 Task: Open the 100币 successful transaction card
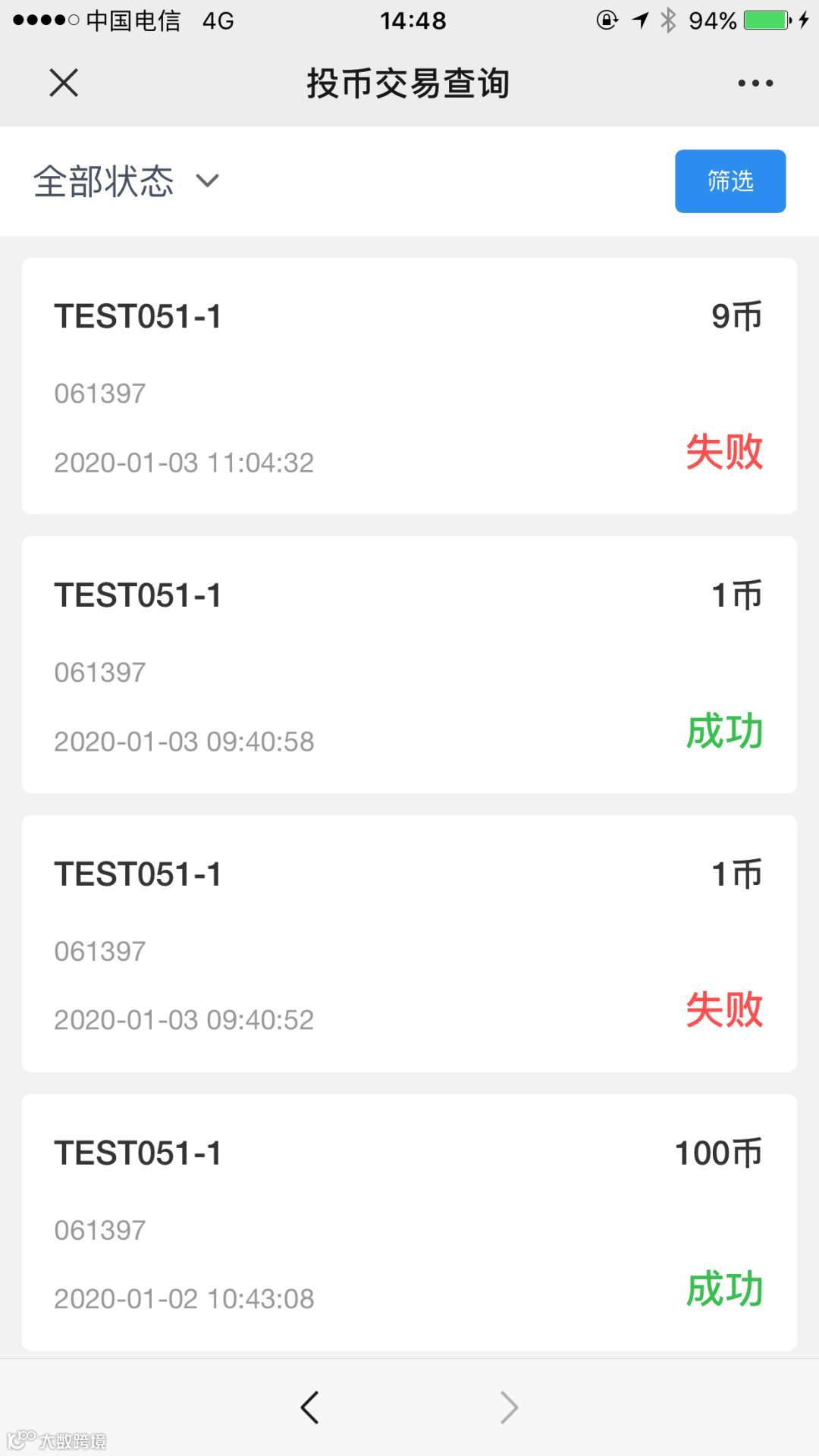pyautogui.click(x=409, y=1222)
